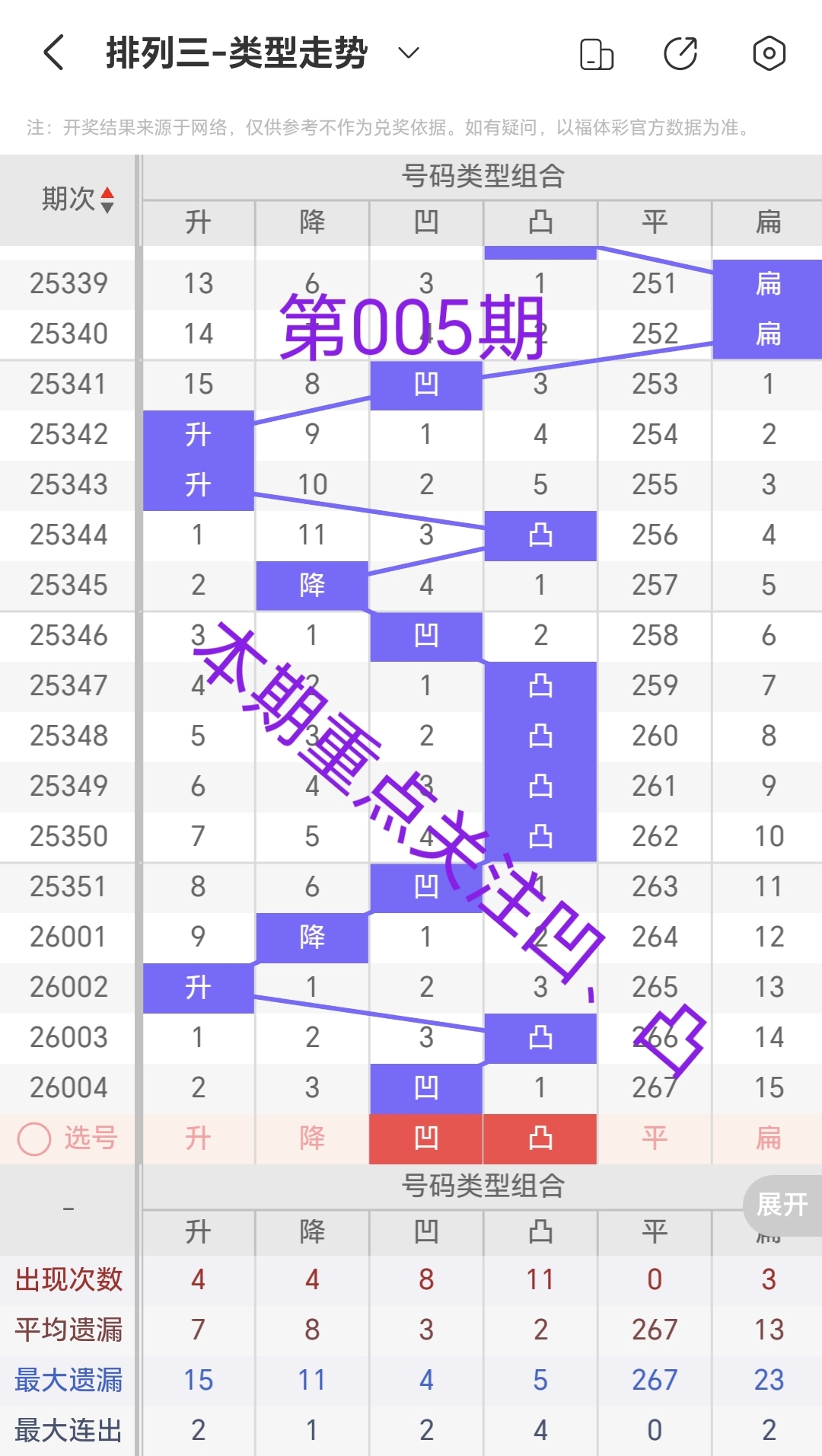Tap the 最大遗漏 row label

(68, 1379)
